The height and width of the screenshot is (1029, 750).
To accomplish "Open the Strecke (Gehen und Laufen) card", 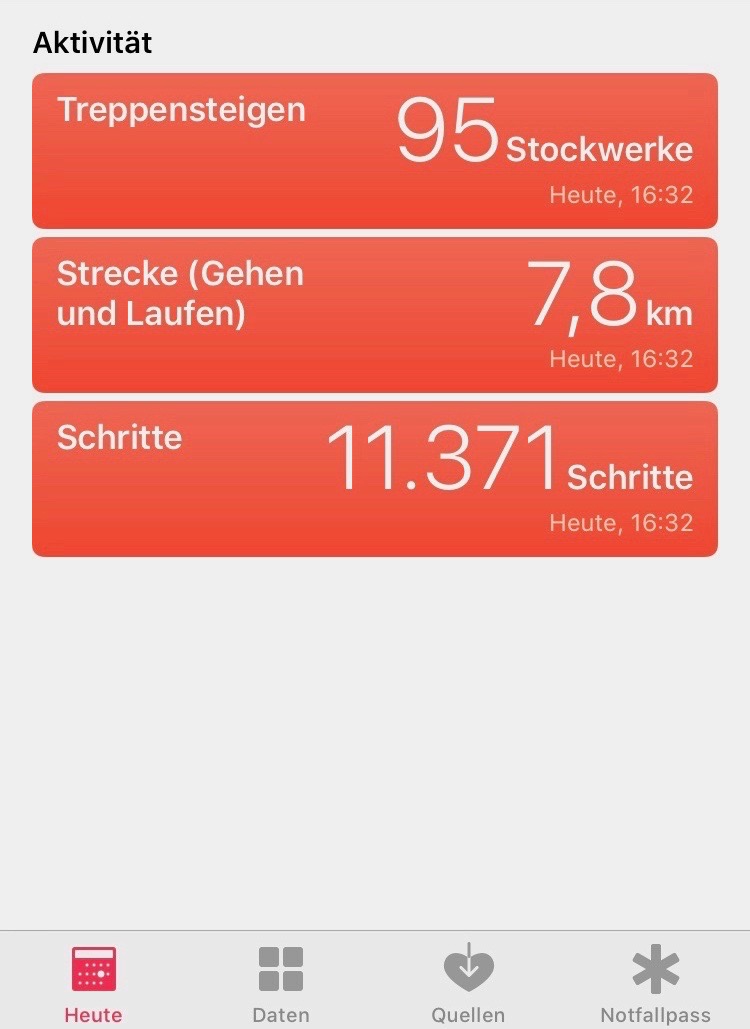I will click(374, 315).
